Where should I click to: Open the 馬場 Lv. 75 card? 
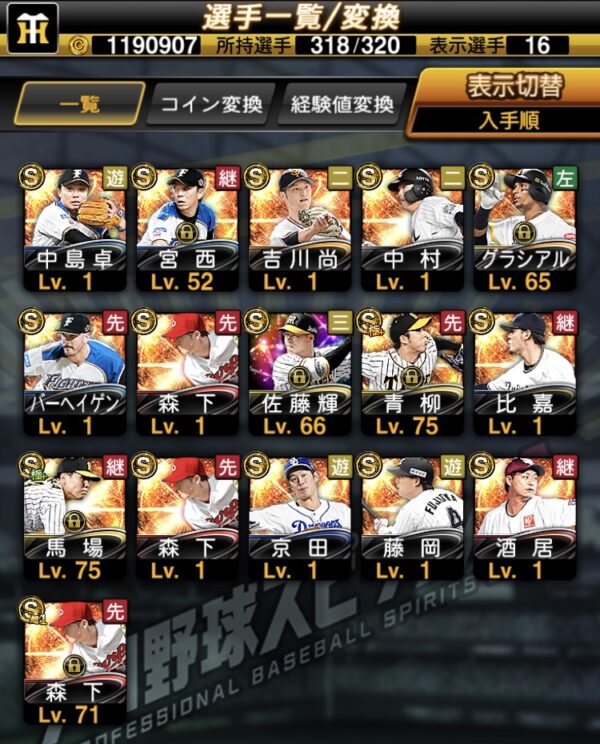coord(74,515)
